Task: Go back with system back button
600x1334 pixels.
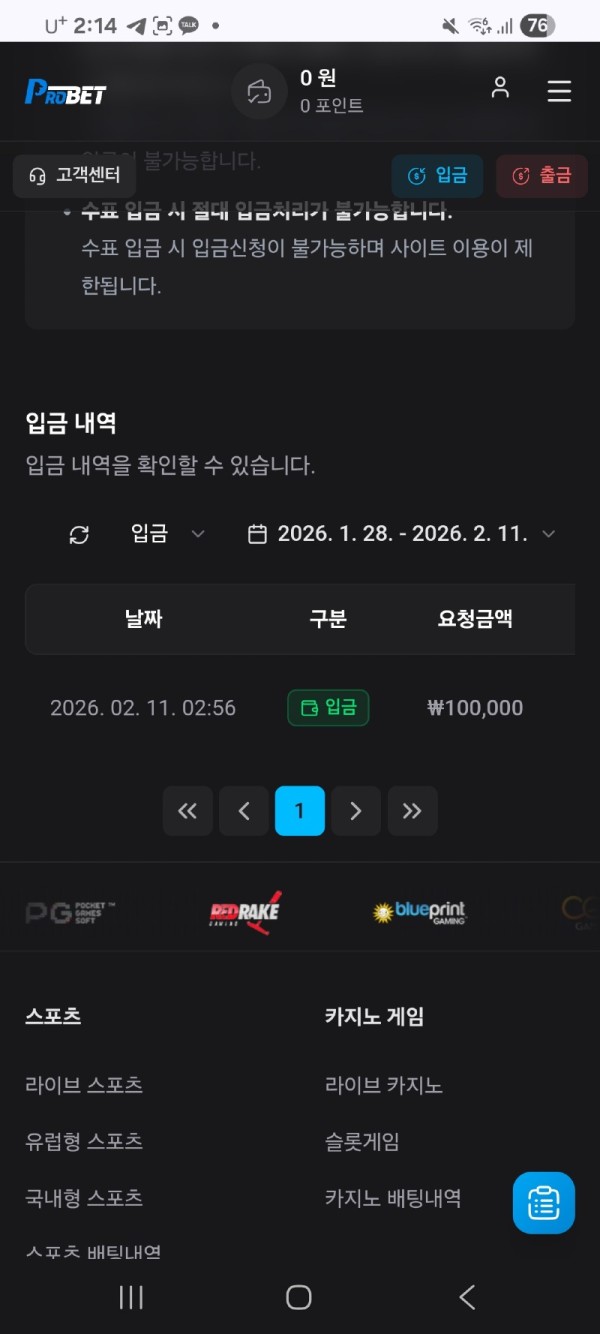Action: 467,1297
